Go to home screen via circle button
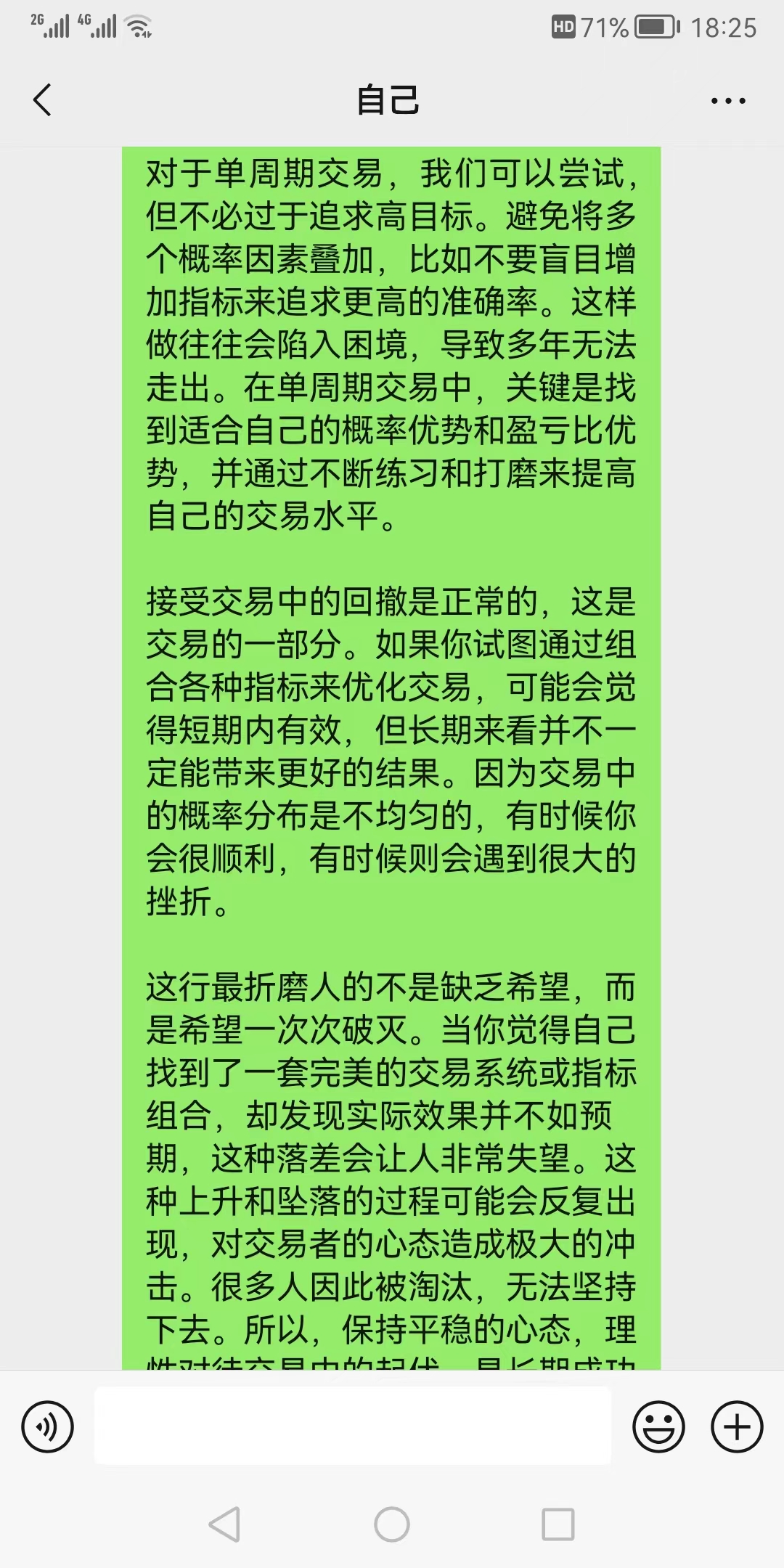Viewport: 784px width, 1568px height. [392, 1524]
